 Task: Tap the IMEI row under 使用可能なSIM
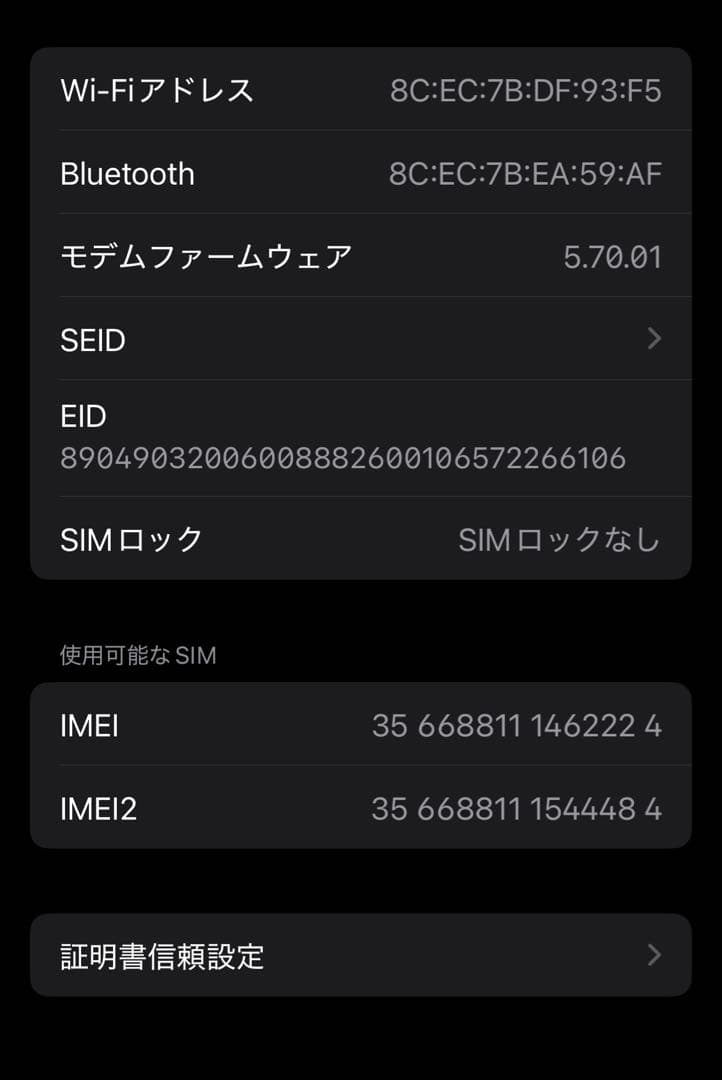(360, 725)
